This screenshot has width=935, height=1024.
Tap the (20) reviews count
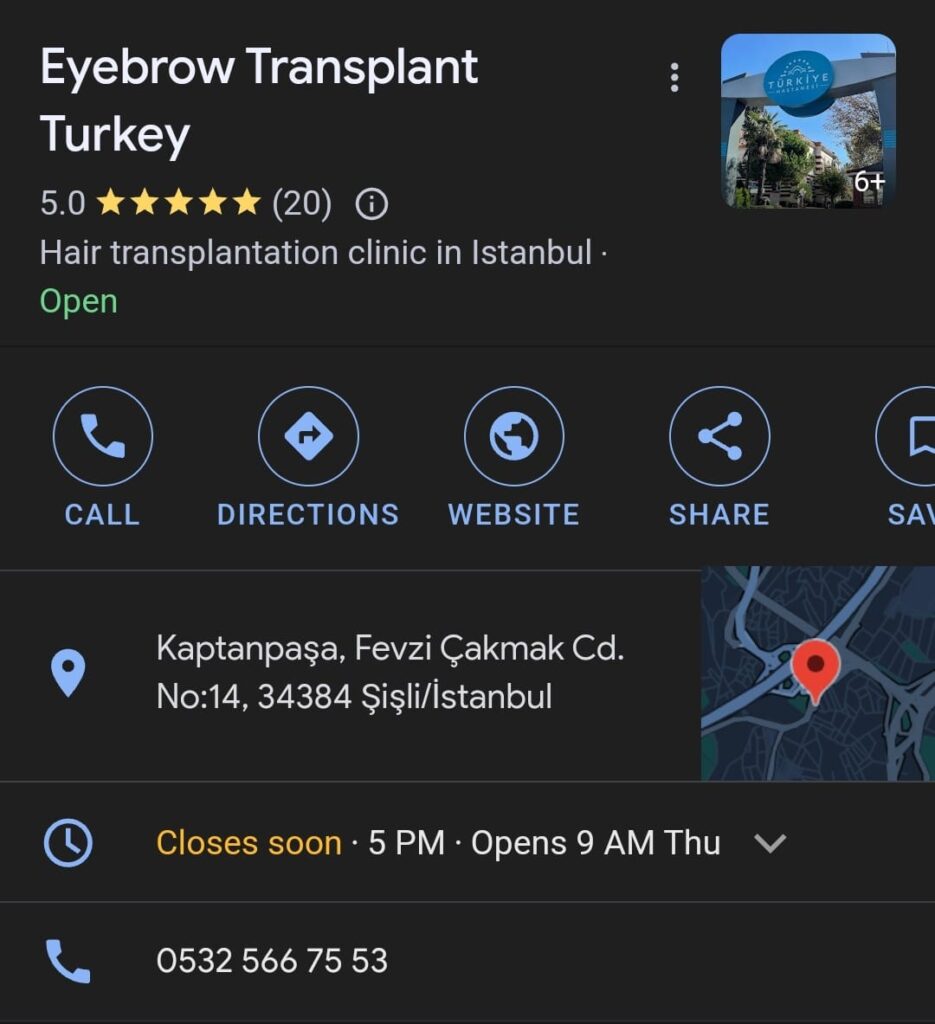[x=304, y=203]
